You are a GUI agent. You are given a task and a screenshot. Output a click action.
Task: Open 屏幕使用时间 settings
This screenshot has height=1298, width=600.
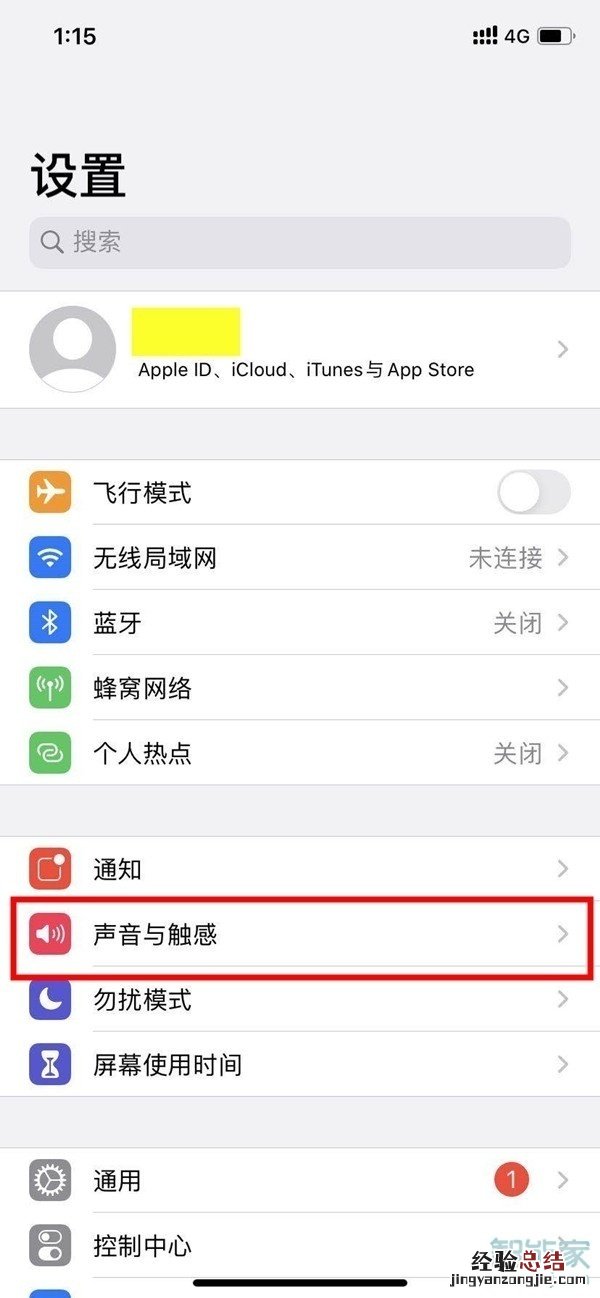[x=300, y=1065]
